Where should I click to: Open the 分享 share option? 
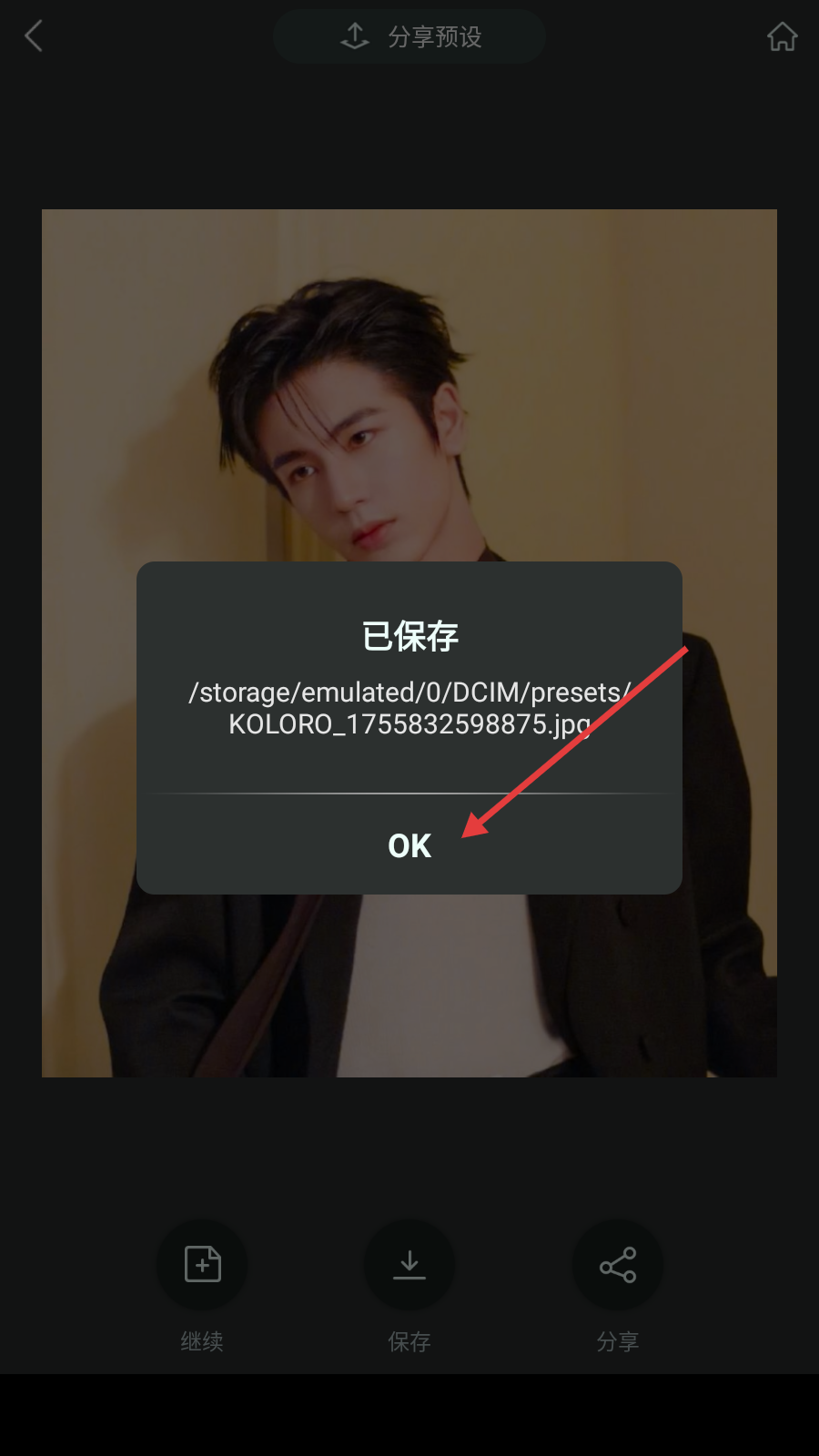(x=617, y=1265)
